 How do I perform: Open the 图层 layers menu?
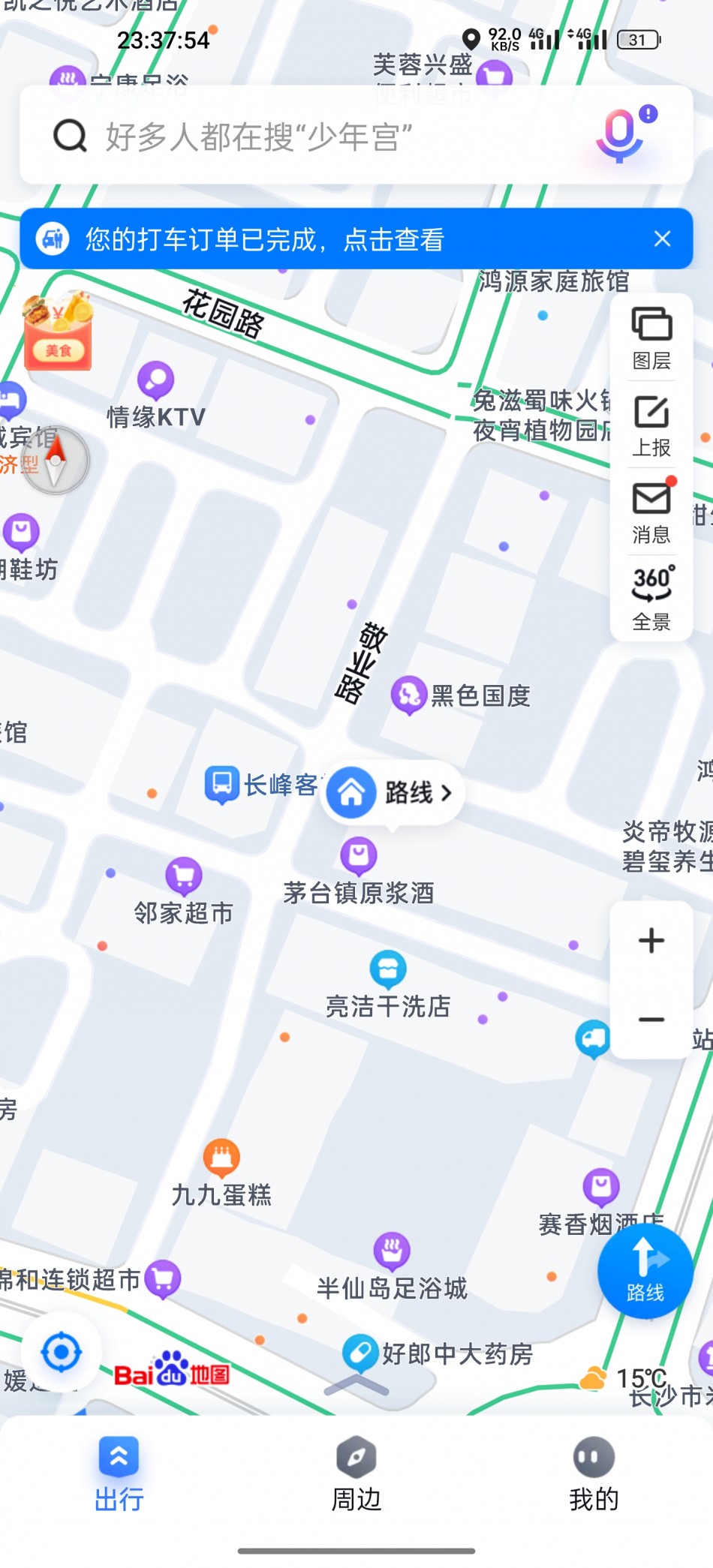click(651, 338)
